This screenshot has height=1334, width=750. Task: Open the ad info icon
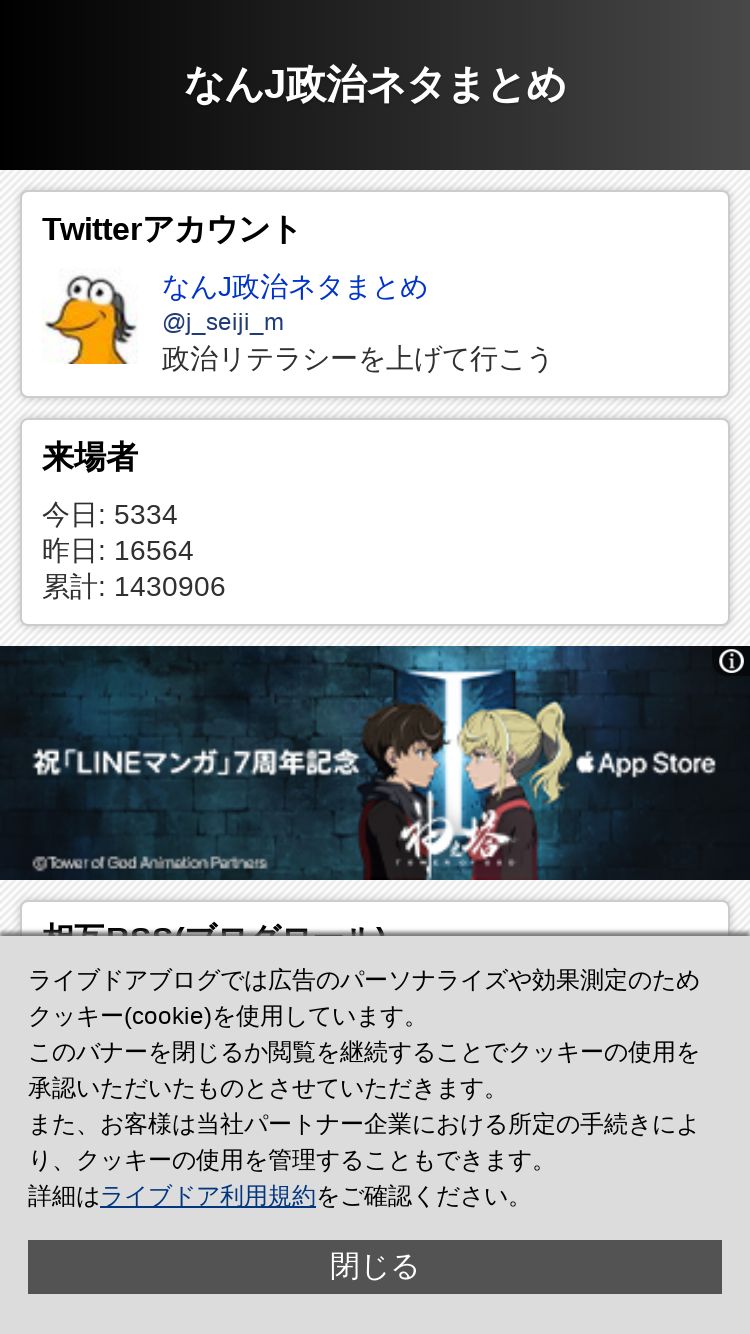click(x=732, y=661)
